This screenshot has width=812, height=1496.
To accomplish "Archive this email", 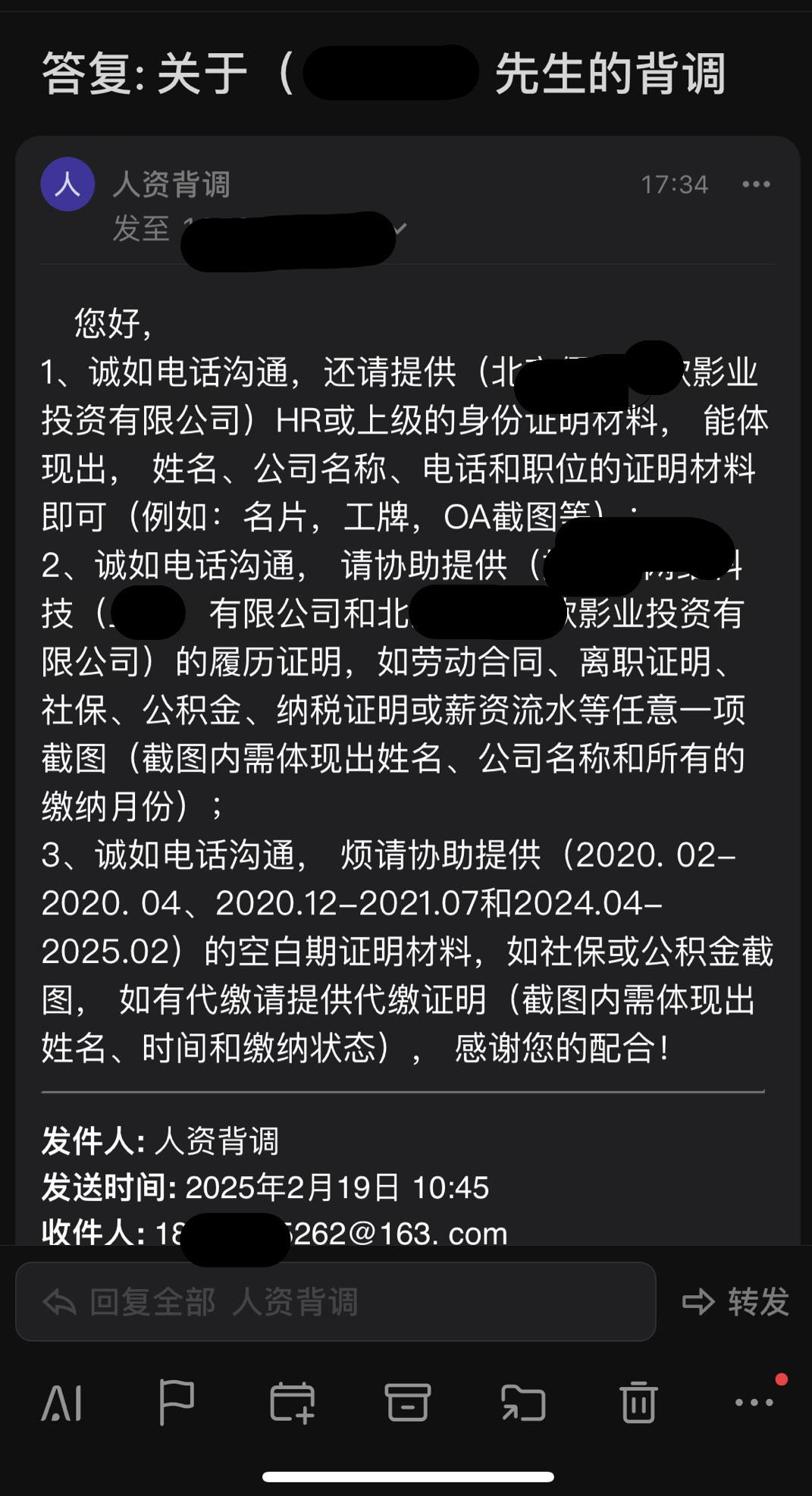I will click(408, 1402).
